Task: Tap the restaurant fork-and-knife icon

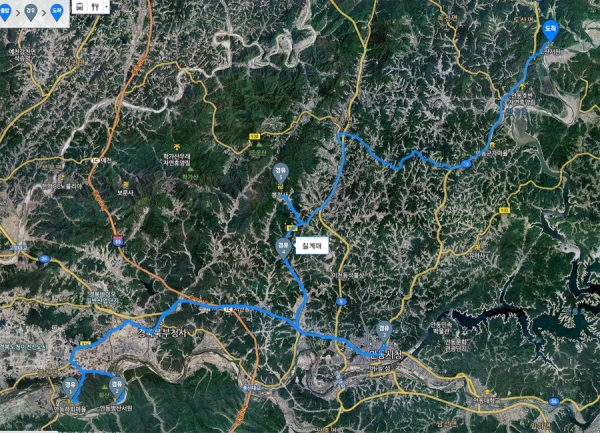Action: [96, 6]
